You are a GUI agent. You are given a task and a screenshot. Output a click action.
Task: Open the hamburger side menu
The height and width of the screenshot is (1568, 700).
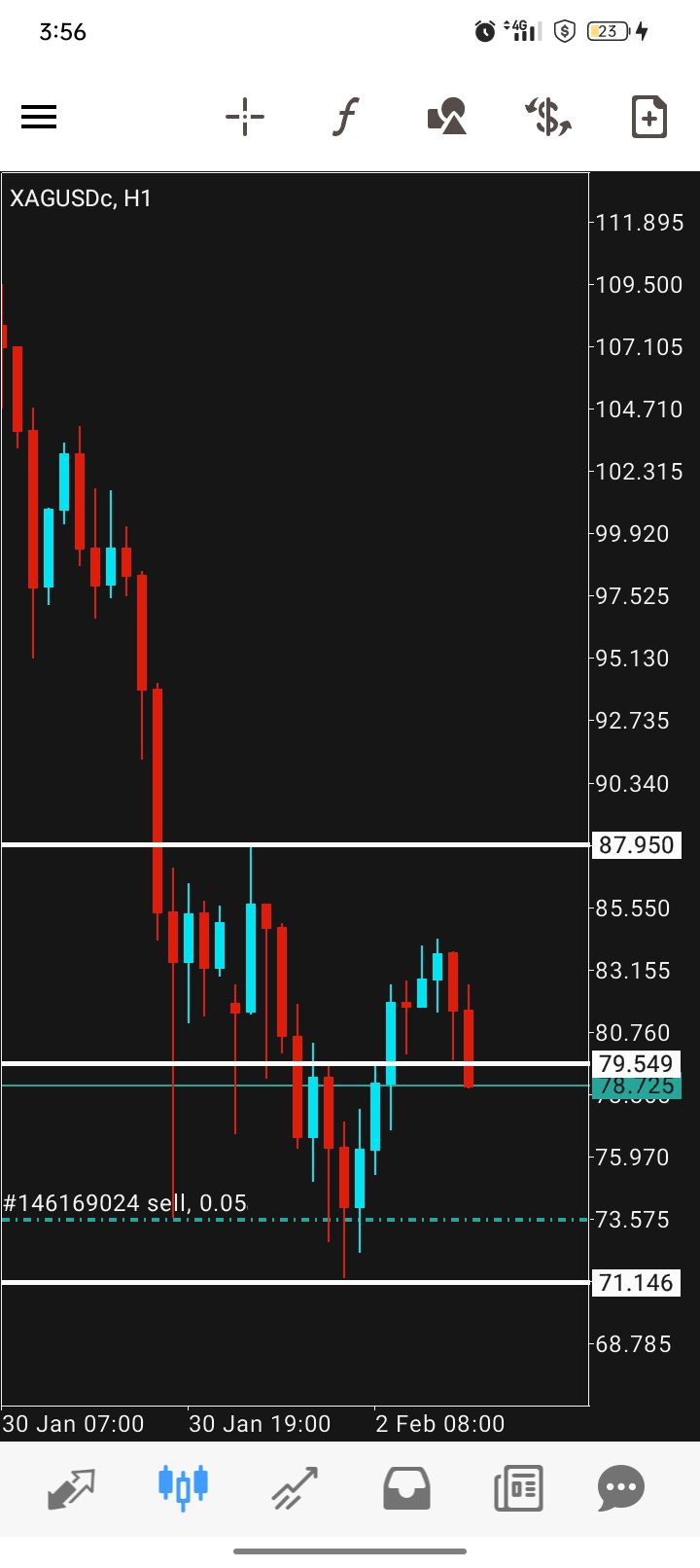click(x=39, y=118)
